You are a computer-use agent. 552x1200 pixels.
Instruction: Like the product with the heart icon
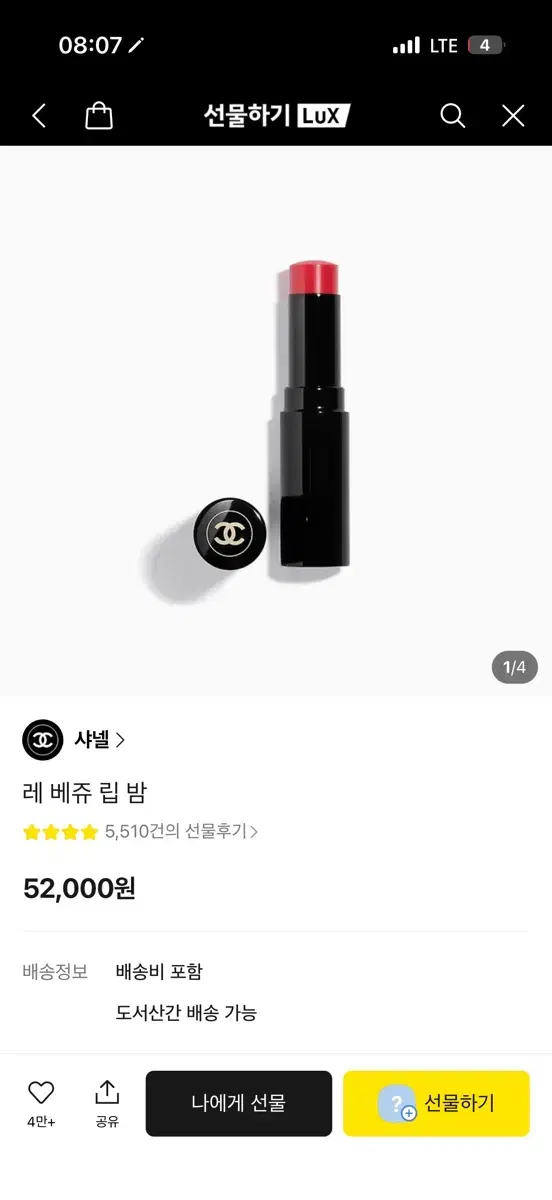41,1093
